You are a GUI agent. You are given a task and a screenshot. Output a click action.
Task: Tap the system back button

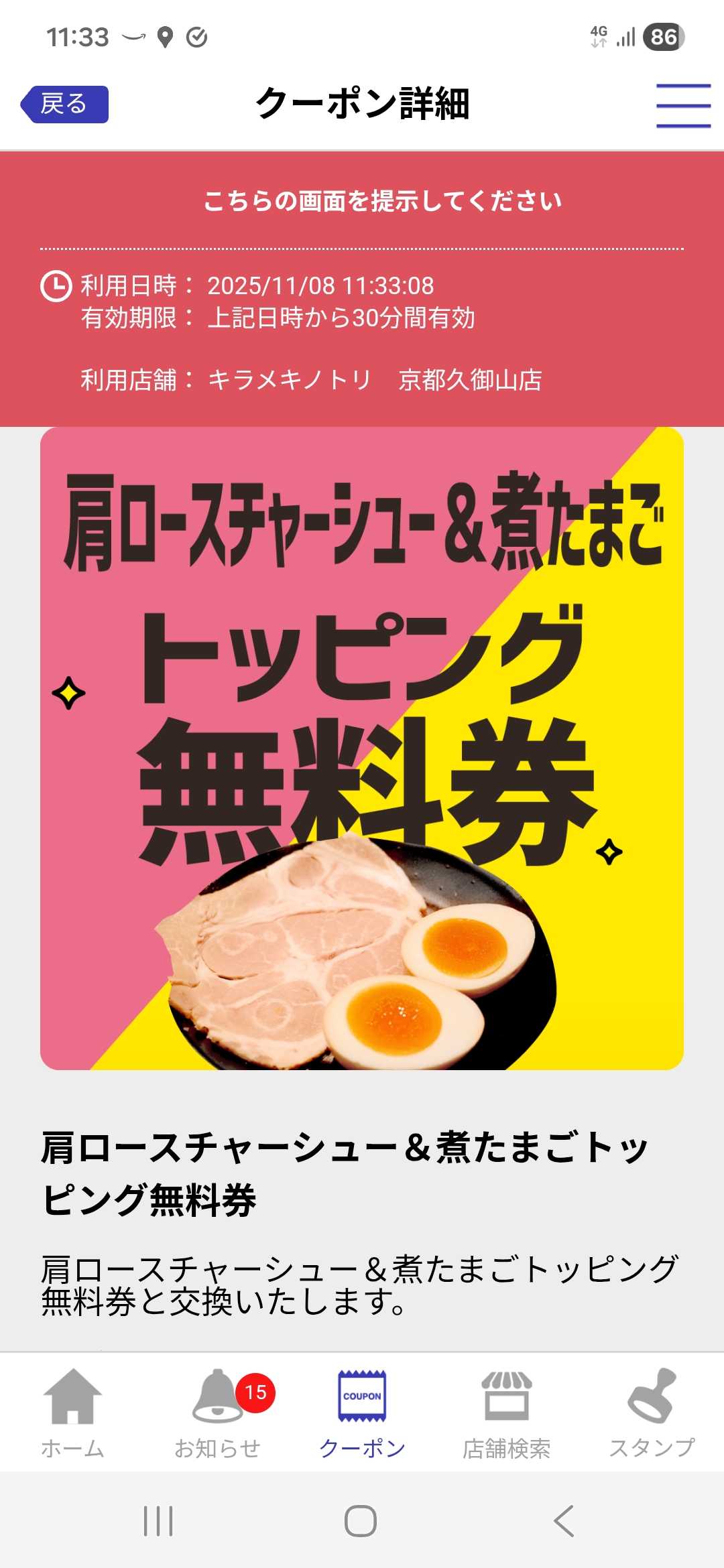[564, 1520]
